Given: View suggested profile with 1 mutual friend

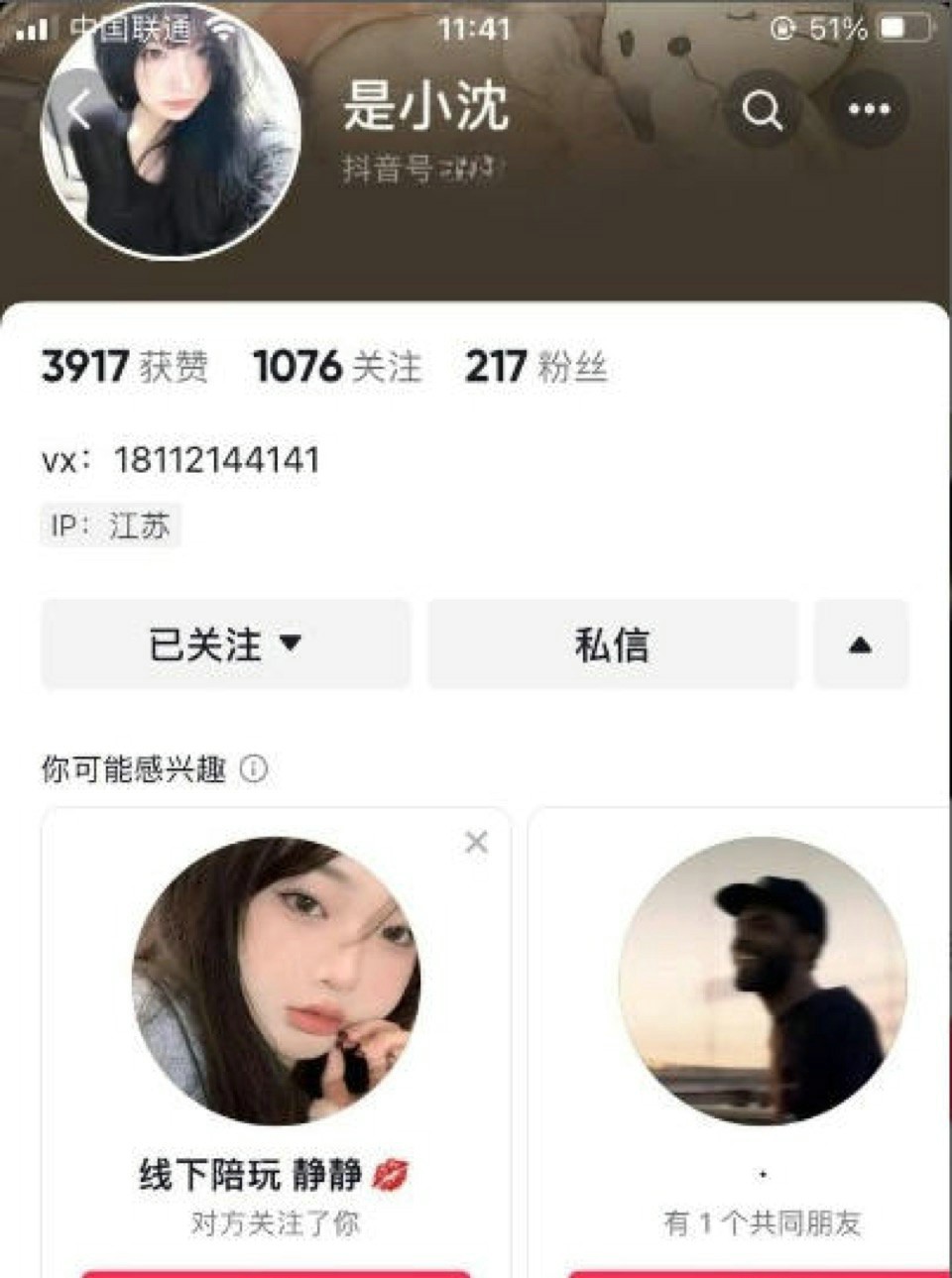Looking at the screenshot, I should [x=762, y=982].
